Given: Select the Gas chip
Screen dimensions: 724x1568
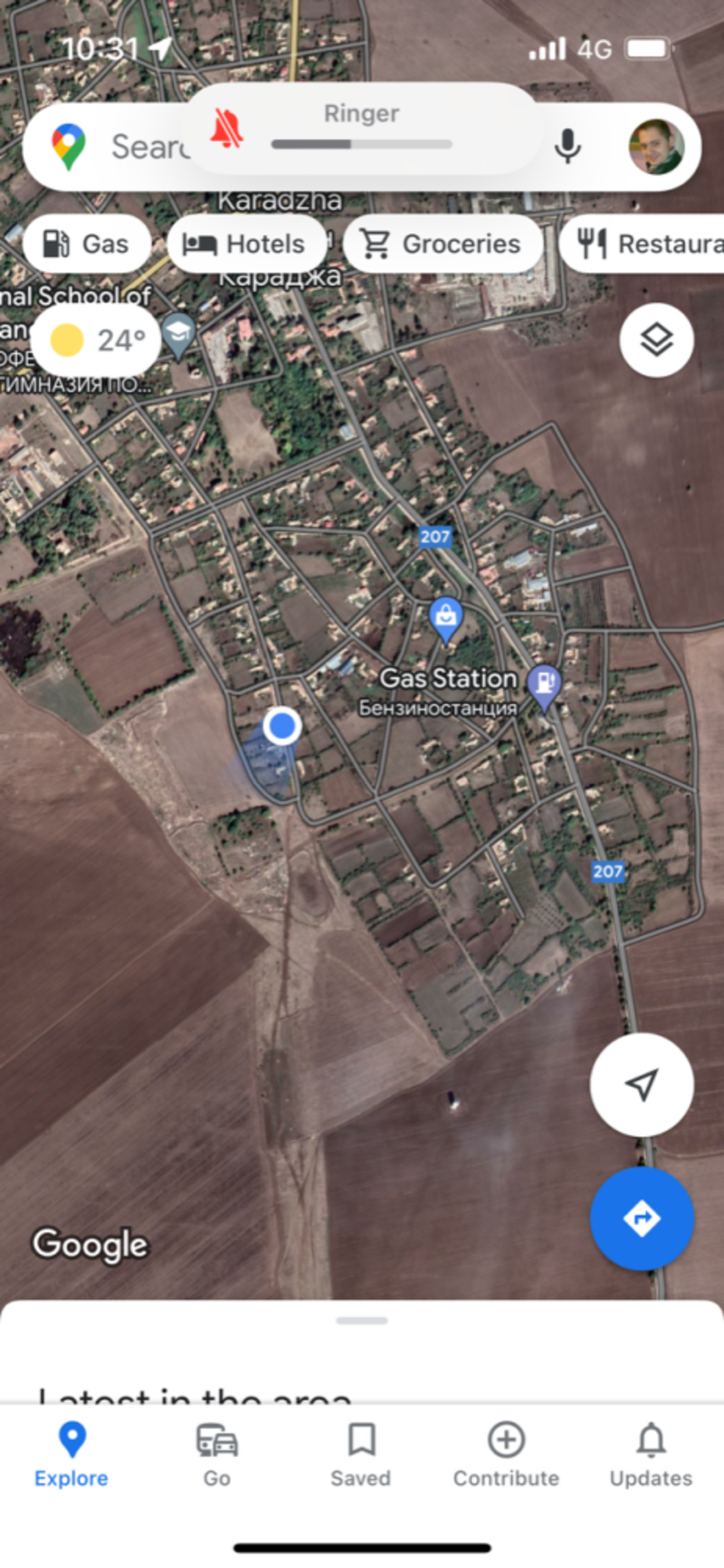Looking at the screenshot, I should point(87,244).
